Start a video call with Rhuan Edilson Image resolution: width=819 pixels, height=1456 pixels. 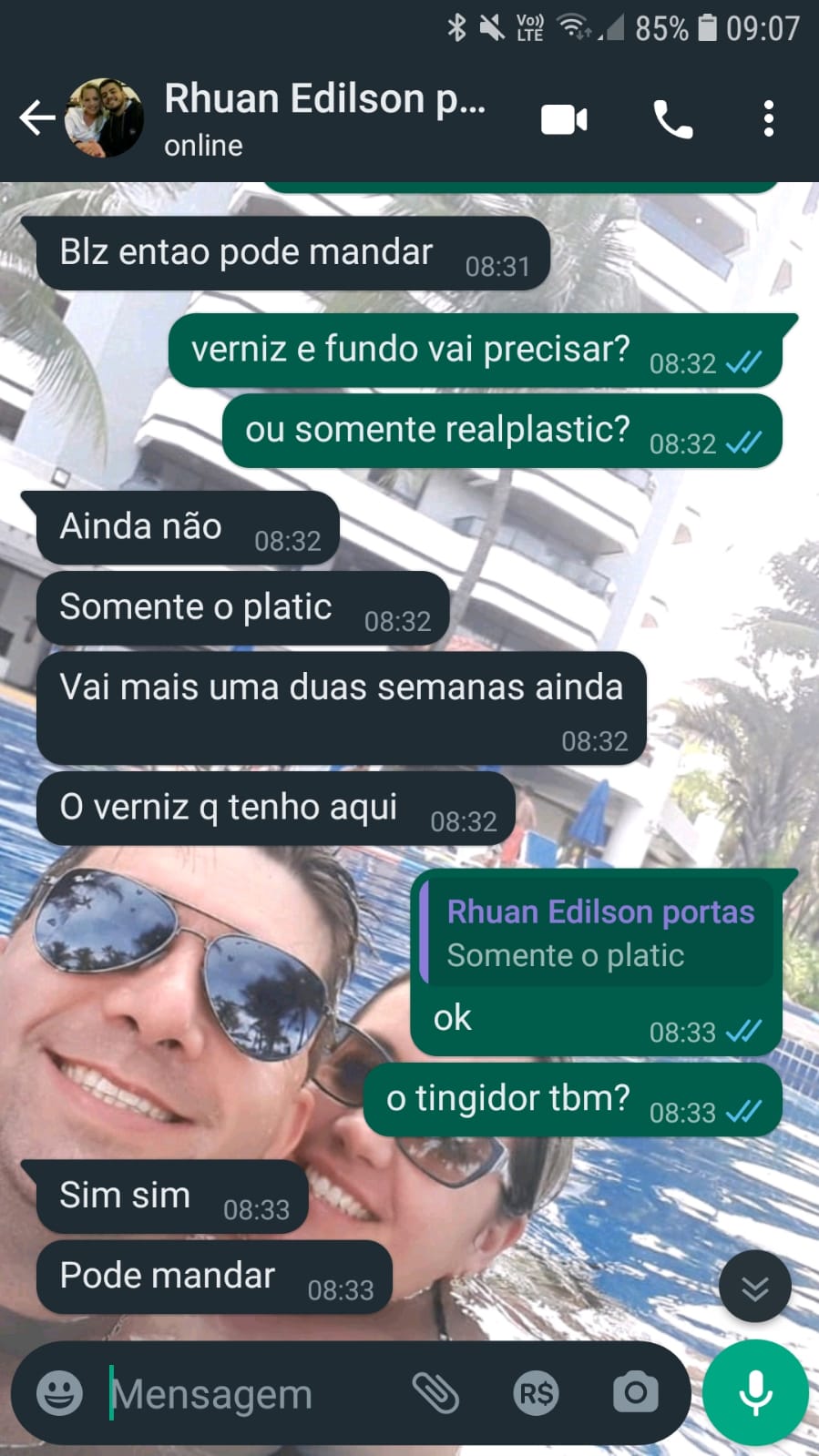tap(564, 119)
